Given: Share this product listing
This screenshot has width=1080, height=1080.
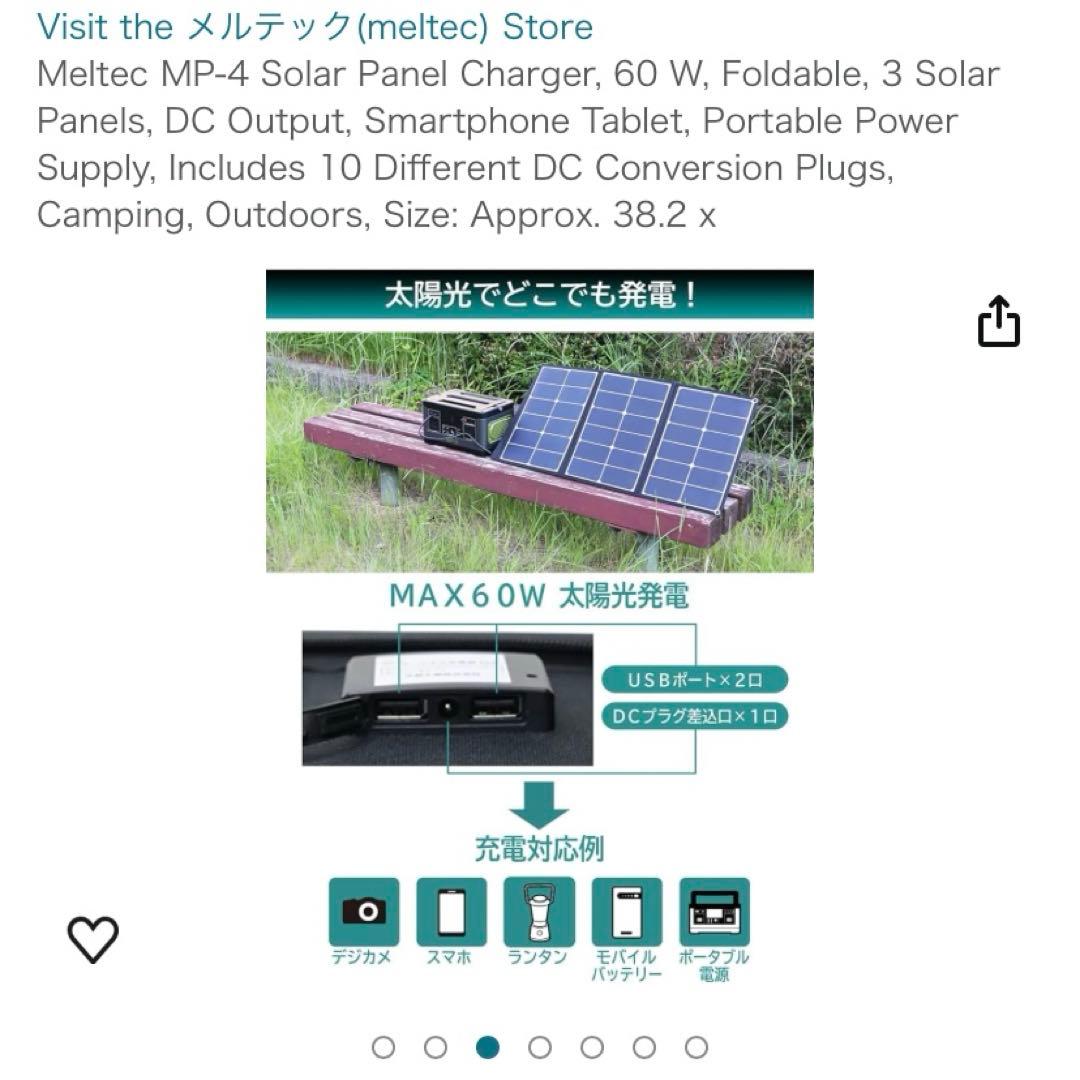Looking at the screenshot, I should 998,322.
